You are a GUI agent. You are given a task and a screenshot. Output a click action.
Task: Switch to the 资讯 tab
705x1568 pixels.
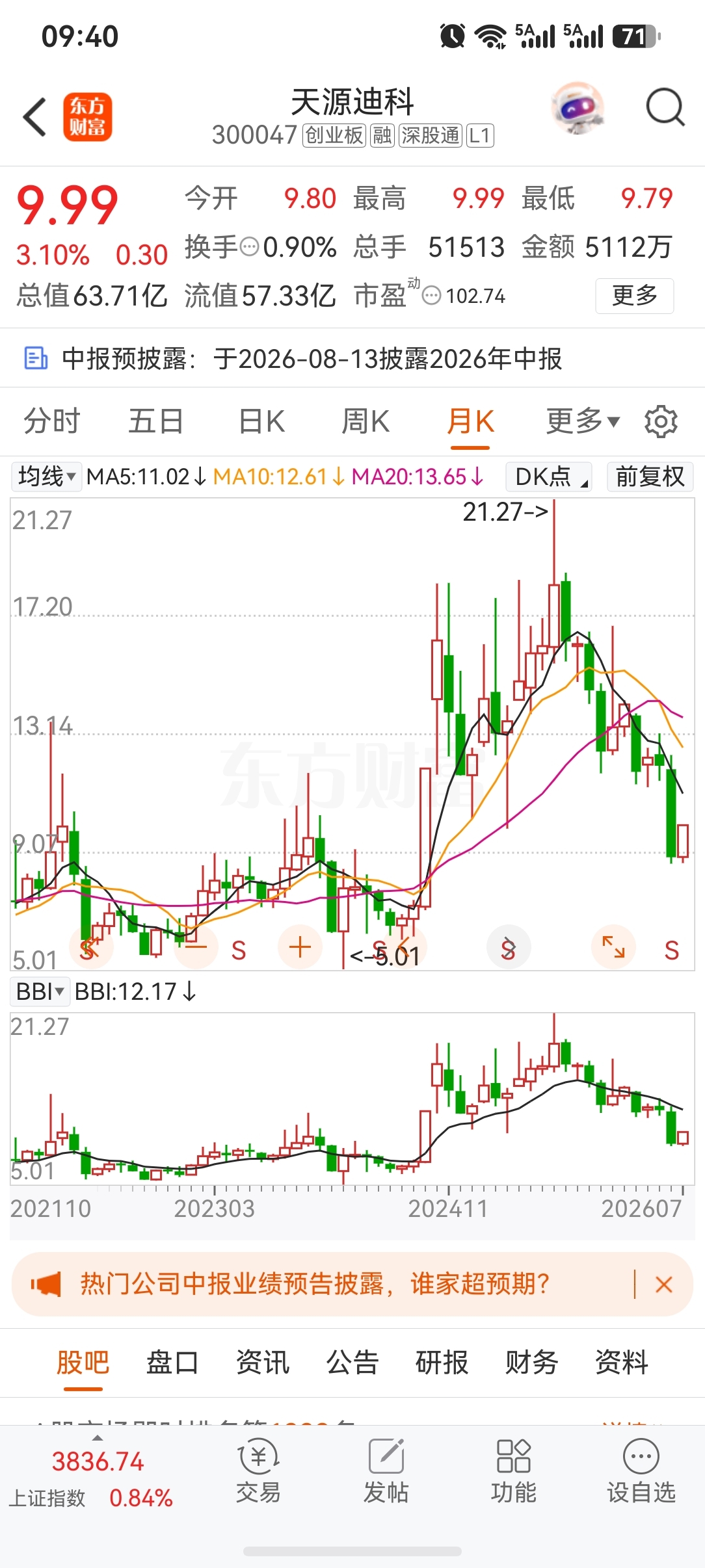click(262, 1362)
